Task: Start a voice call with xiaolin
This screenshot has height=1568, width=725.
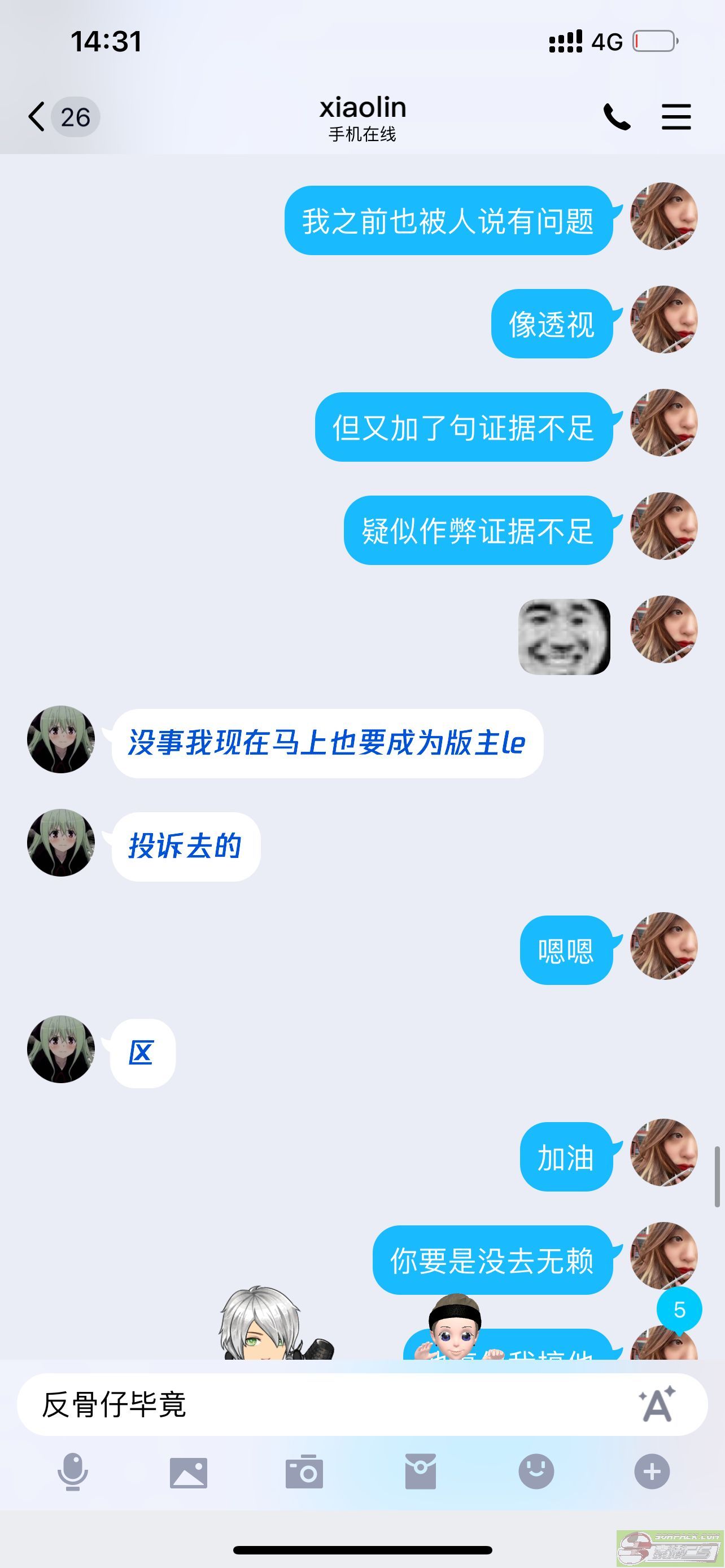Action: tap(617, 116)
